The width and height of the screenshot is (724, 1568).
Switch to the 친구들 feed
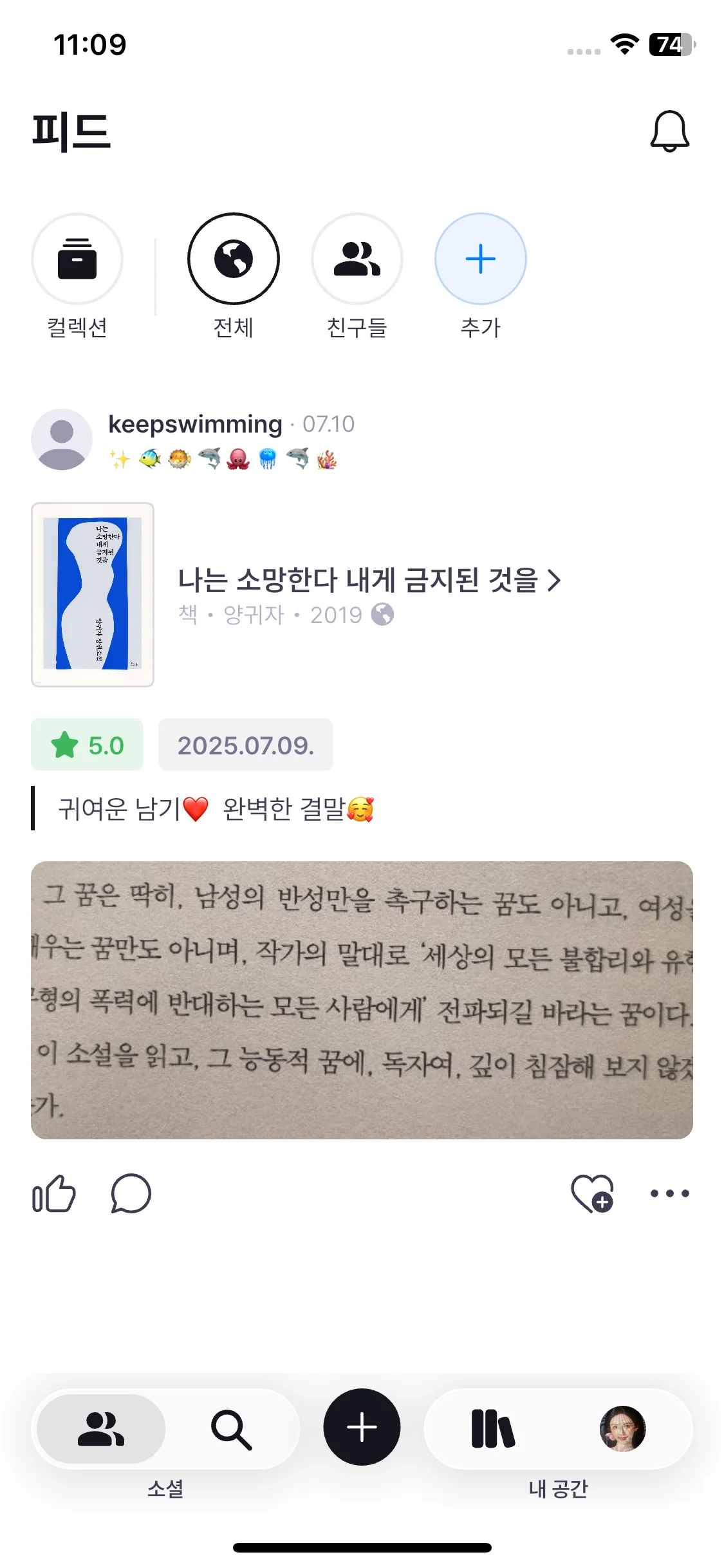(x=357, y=259)
